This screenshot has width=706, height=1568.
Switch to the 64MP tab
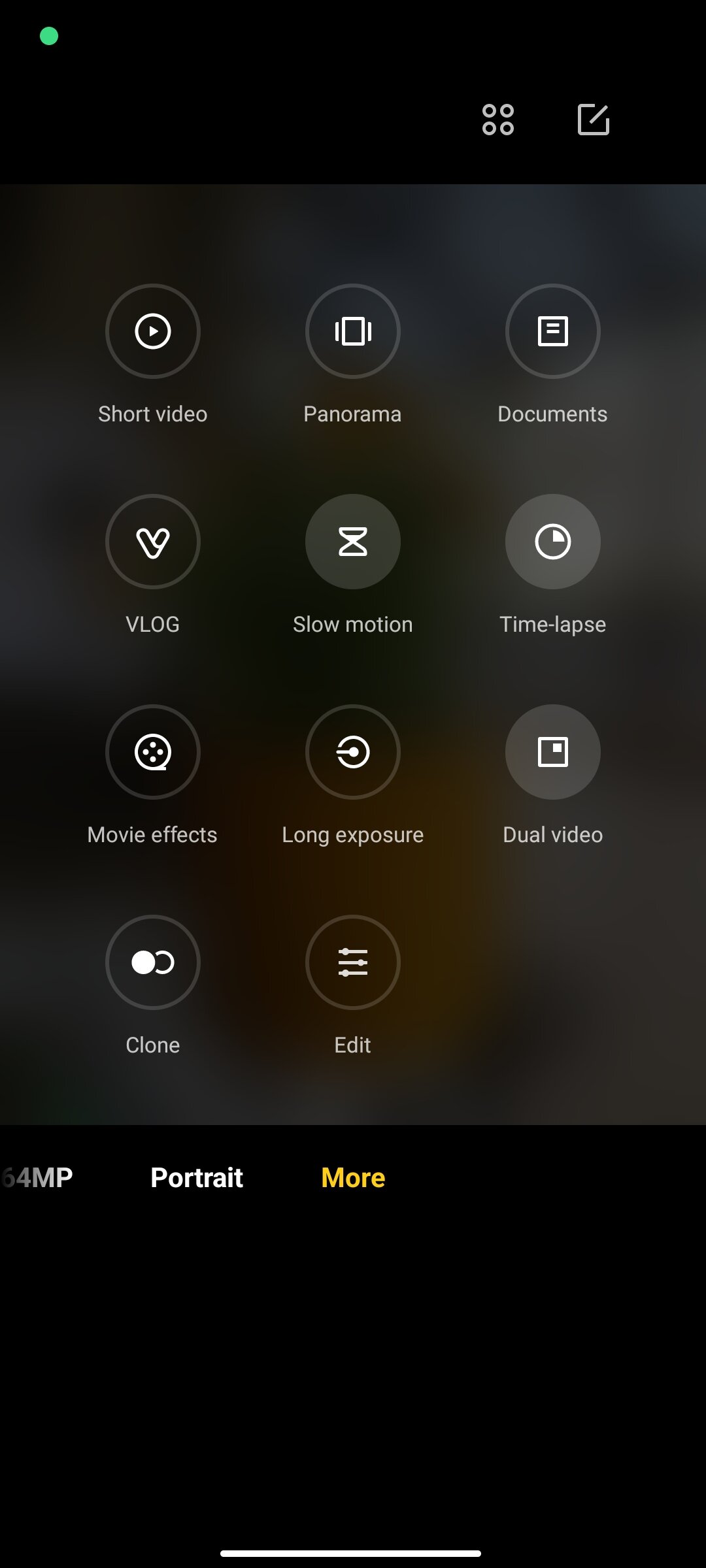pyautogui.click(x=37, y=1178)
